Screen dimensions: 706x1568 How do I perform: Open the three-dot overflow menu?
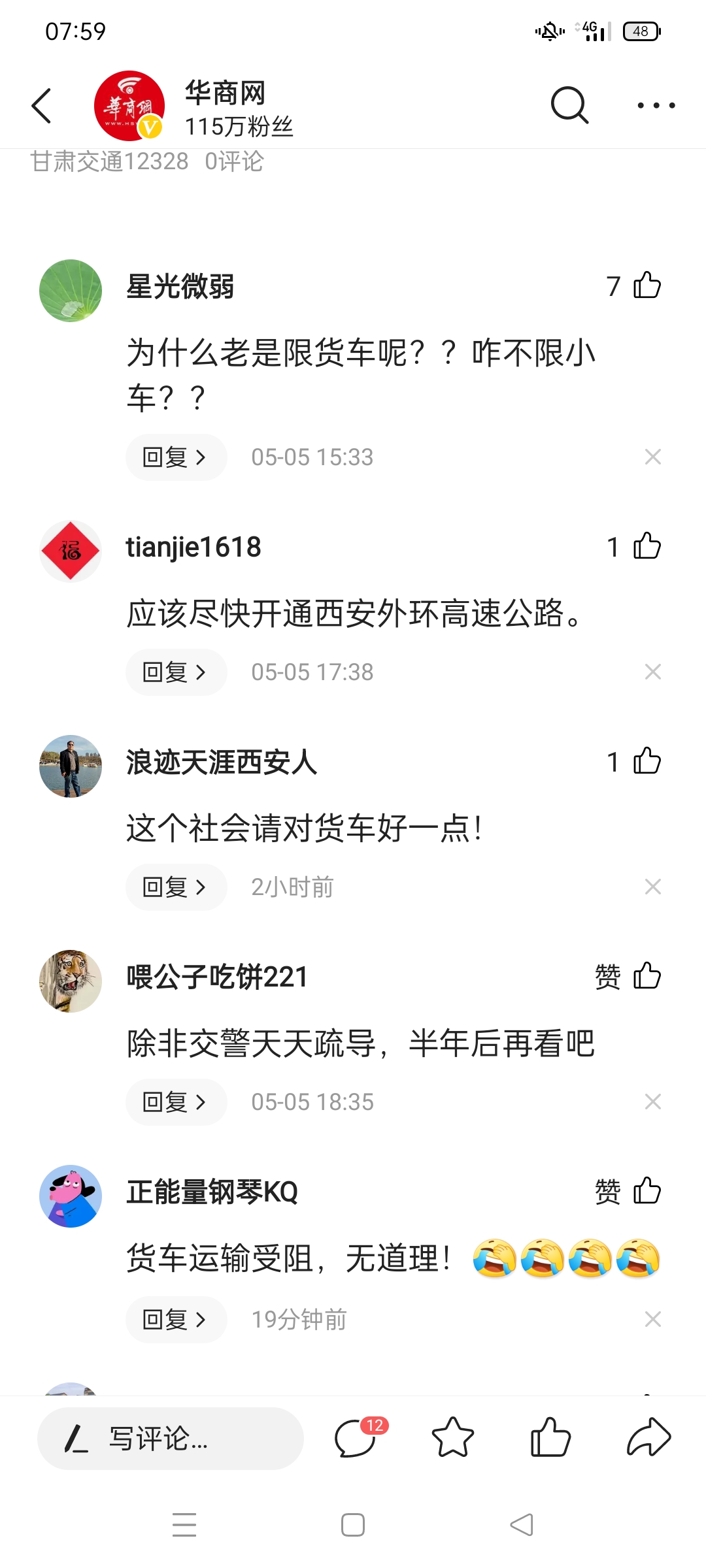coord(656,105)
